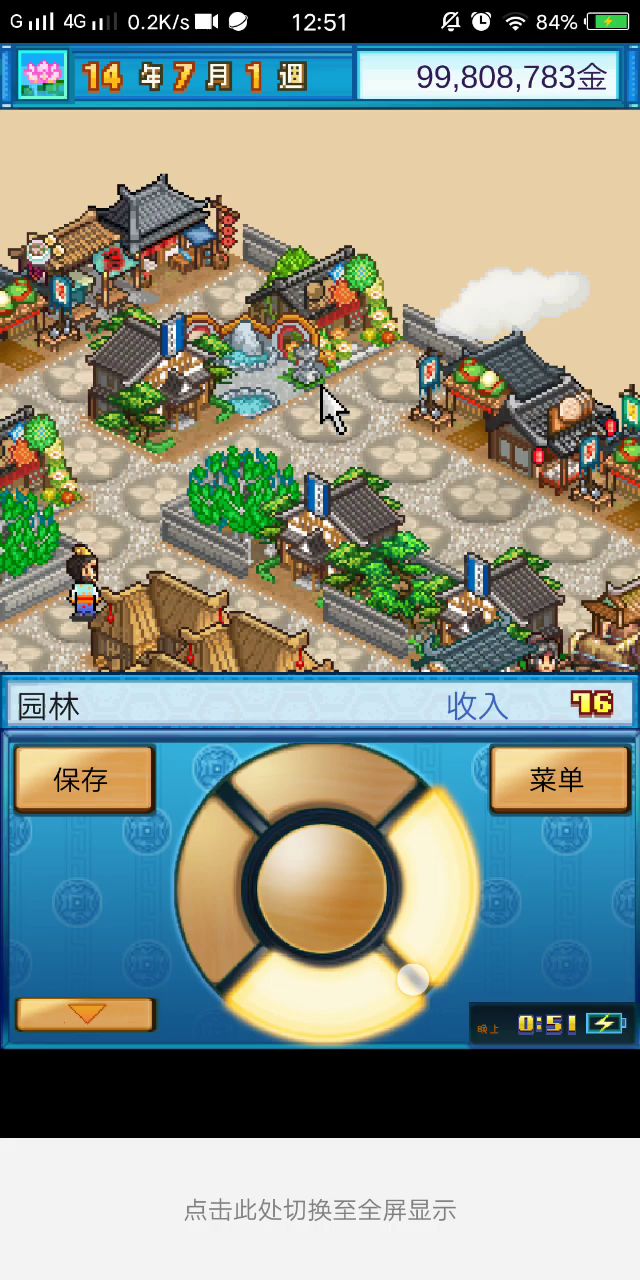Move cursor left with the D-pad left segment
The width and height of the screenshot is (640, 1280).
pyautogui.click(x=210, y=890)
